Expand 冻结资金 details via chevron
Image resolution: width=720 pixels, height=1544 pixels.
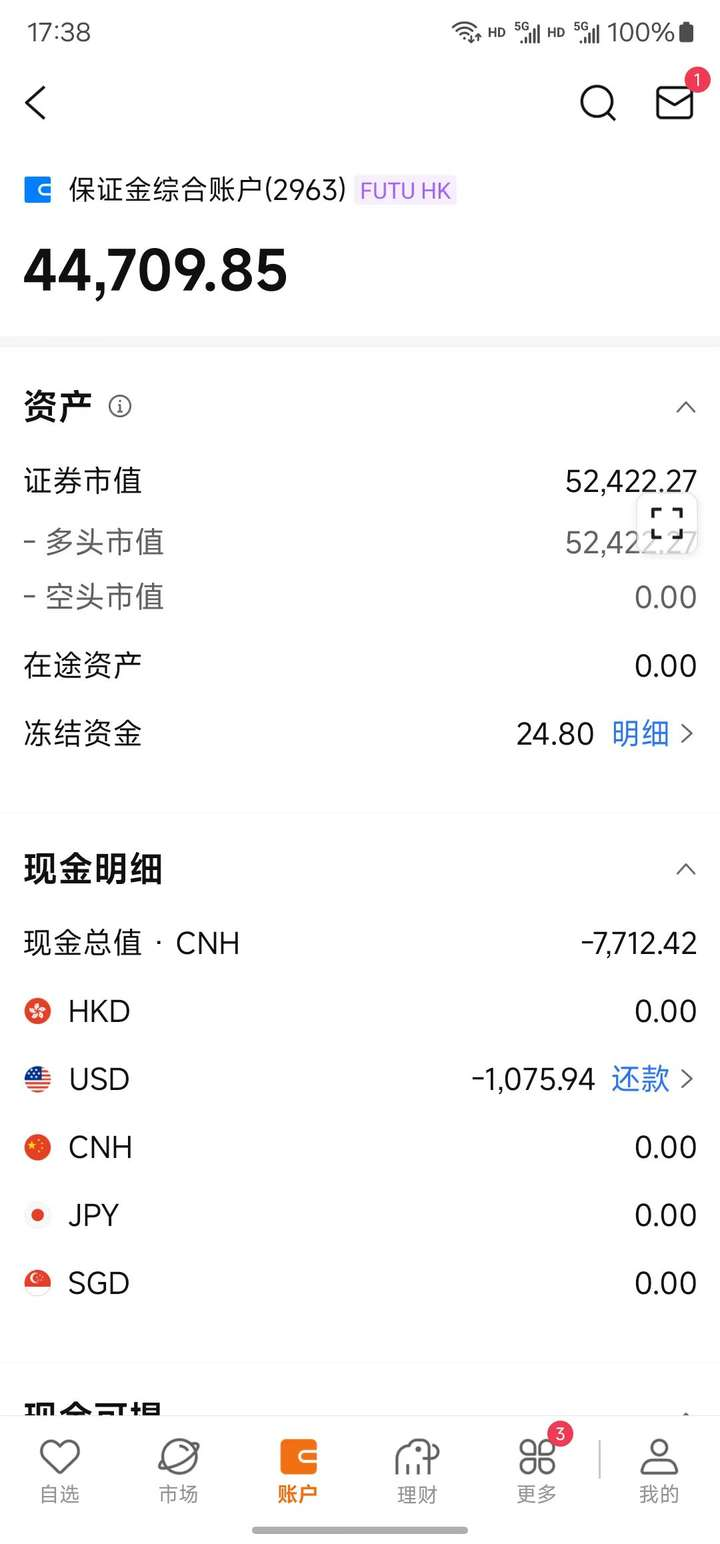[688, 733]
